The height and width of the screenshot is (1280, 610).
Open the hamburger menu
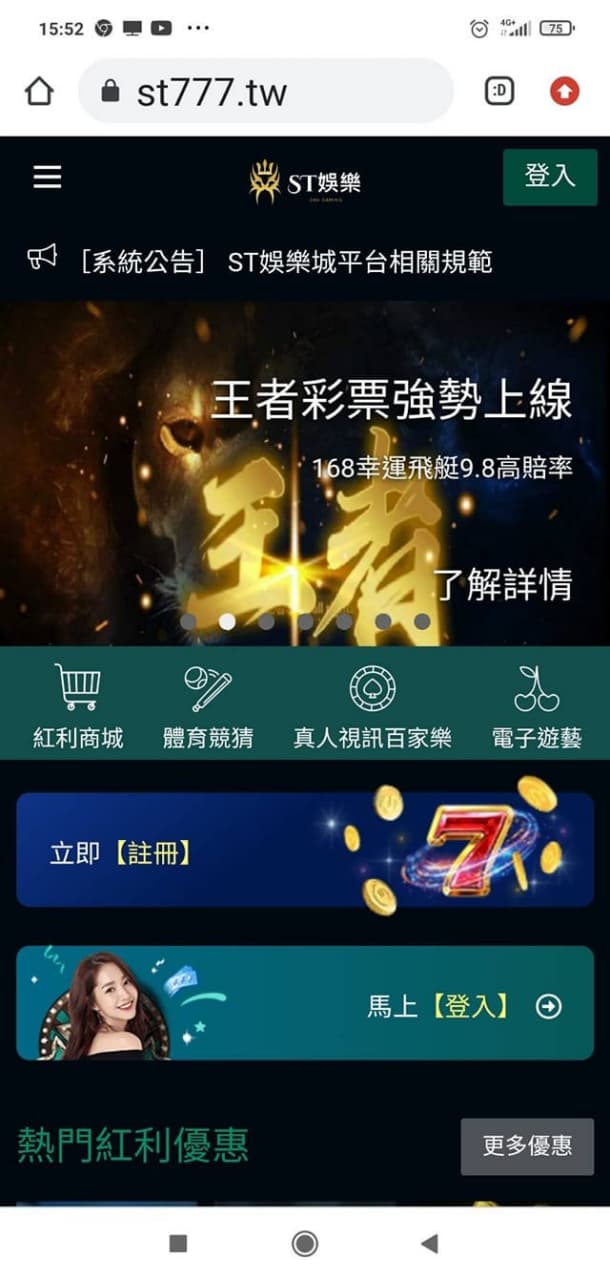47,177
